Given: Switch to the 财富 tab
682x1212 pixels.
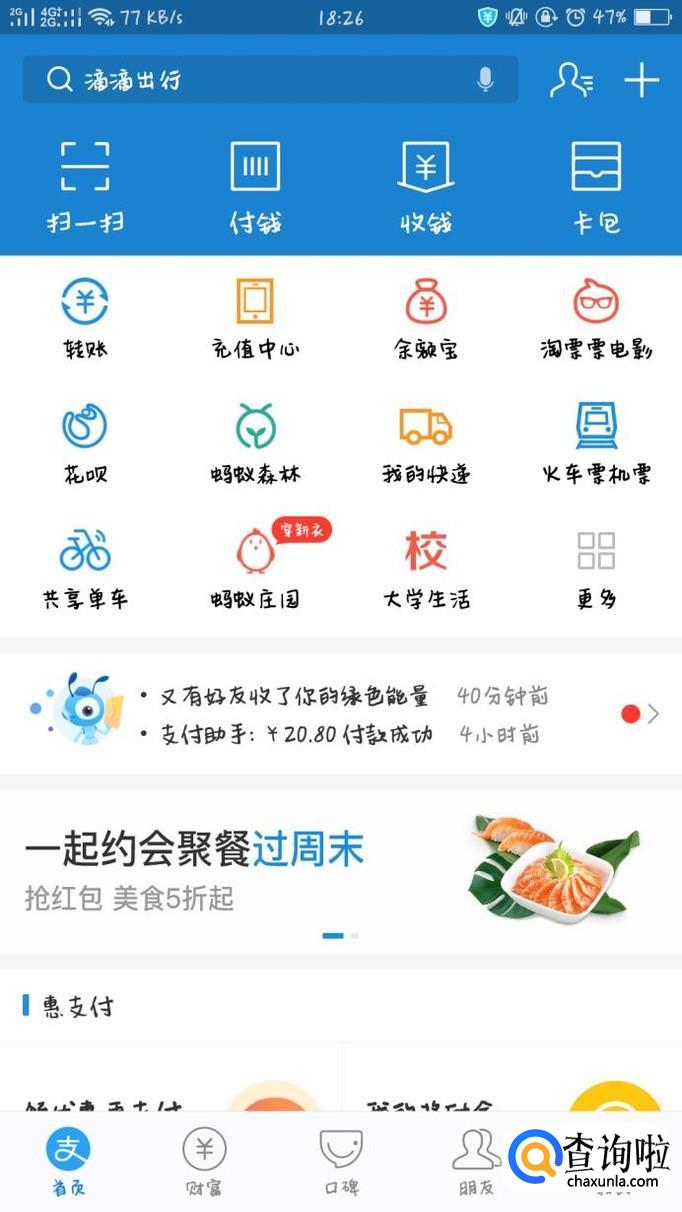Looking at the screenshot, I should pos(204,1162).
